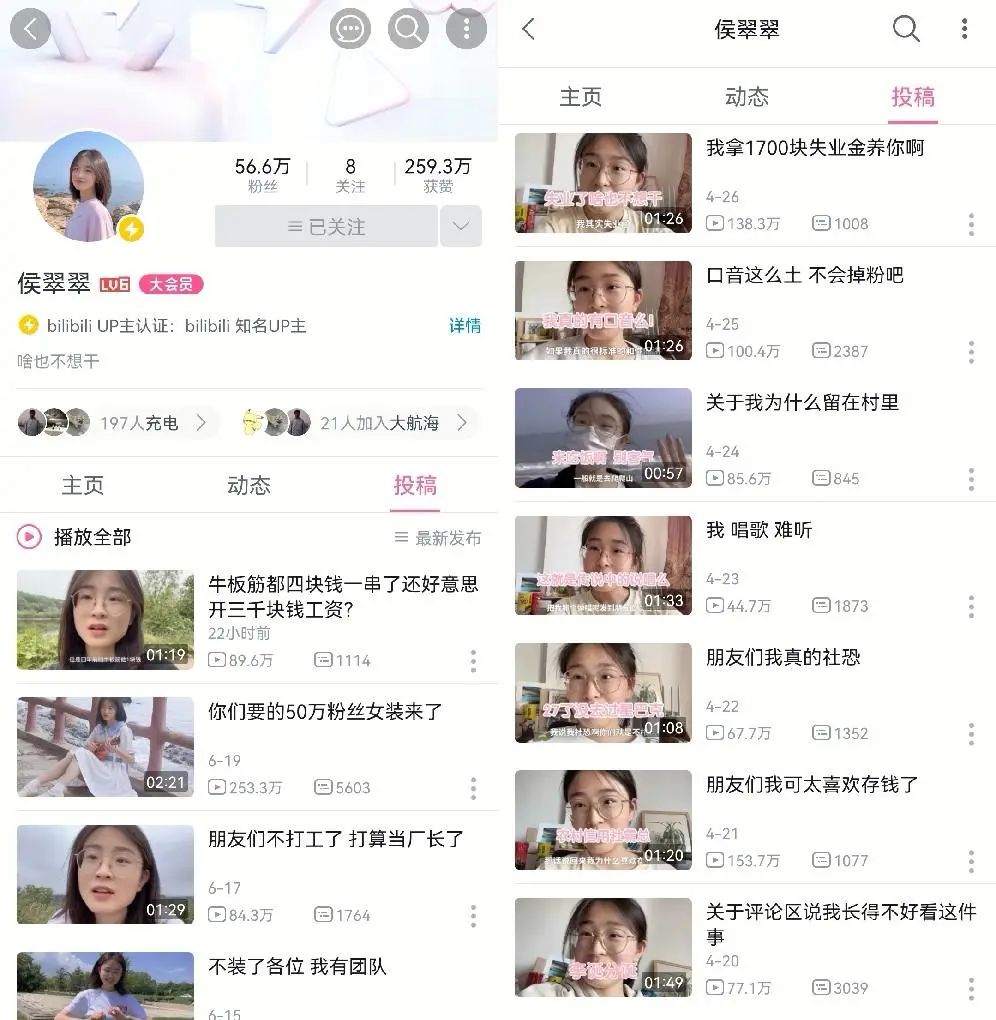Screen dimensions: 996x1020
Task: Open video 我 唱歌 难听
Action: tap(759, 530)
